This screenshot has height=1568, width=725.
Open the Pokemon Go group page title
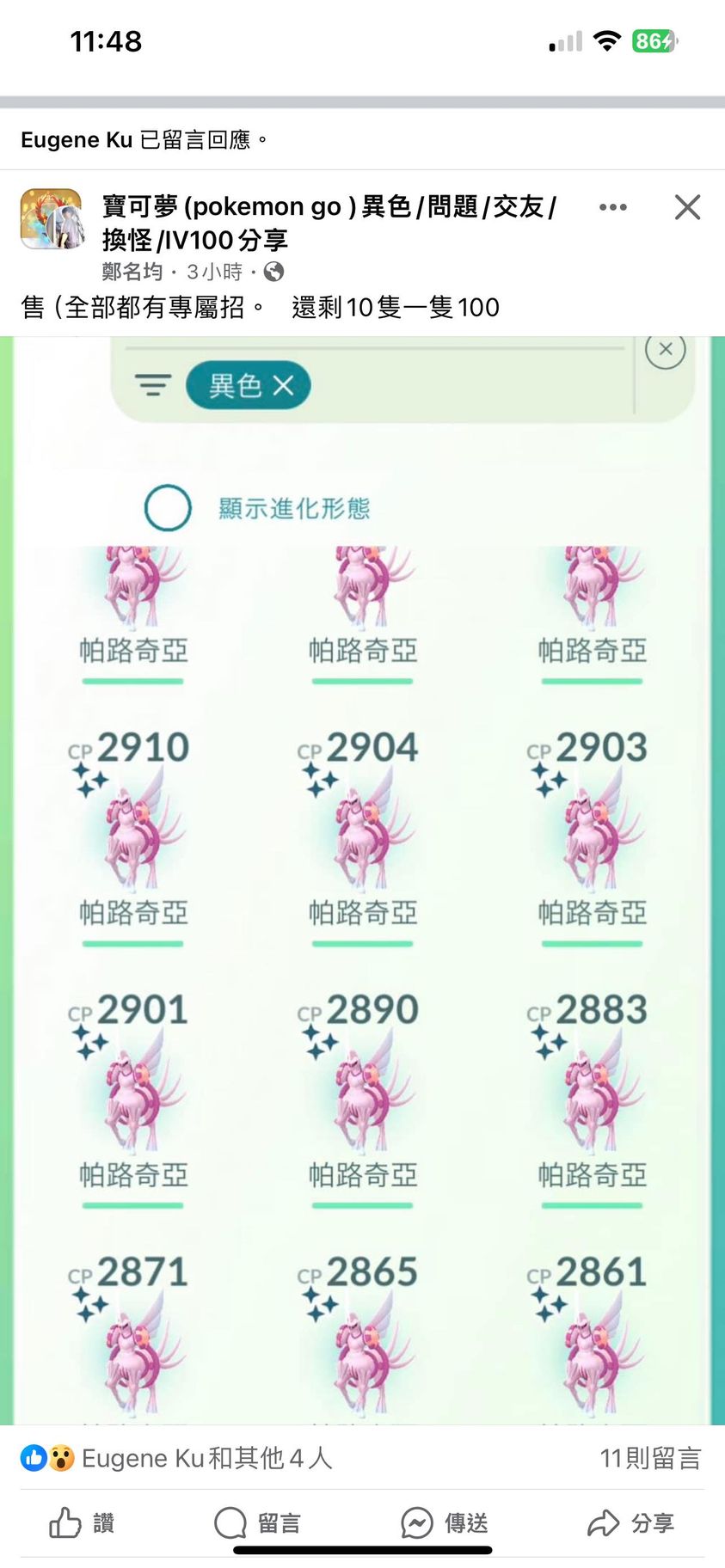(329, 222)
